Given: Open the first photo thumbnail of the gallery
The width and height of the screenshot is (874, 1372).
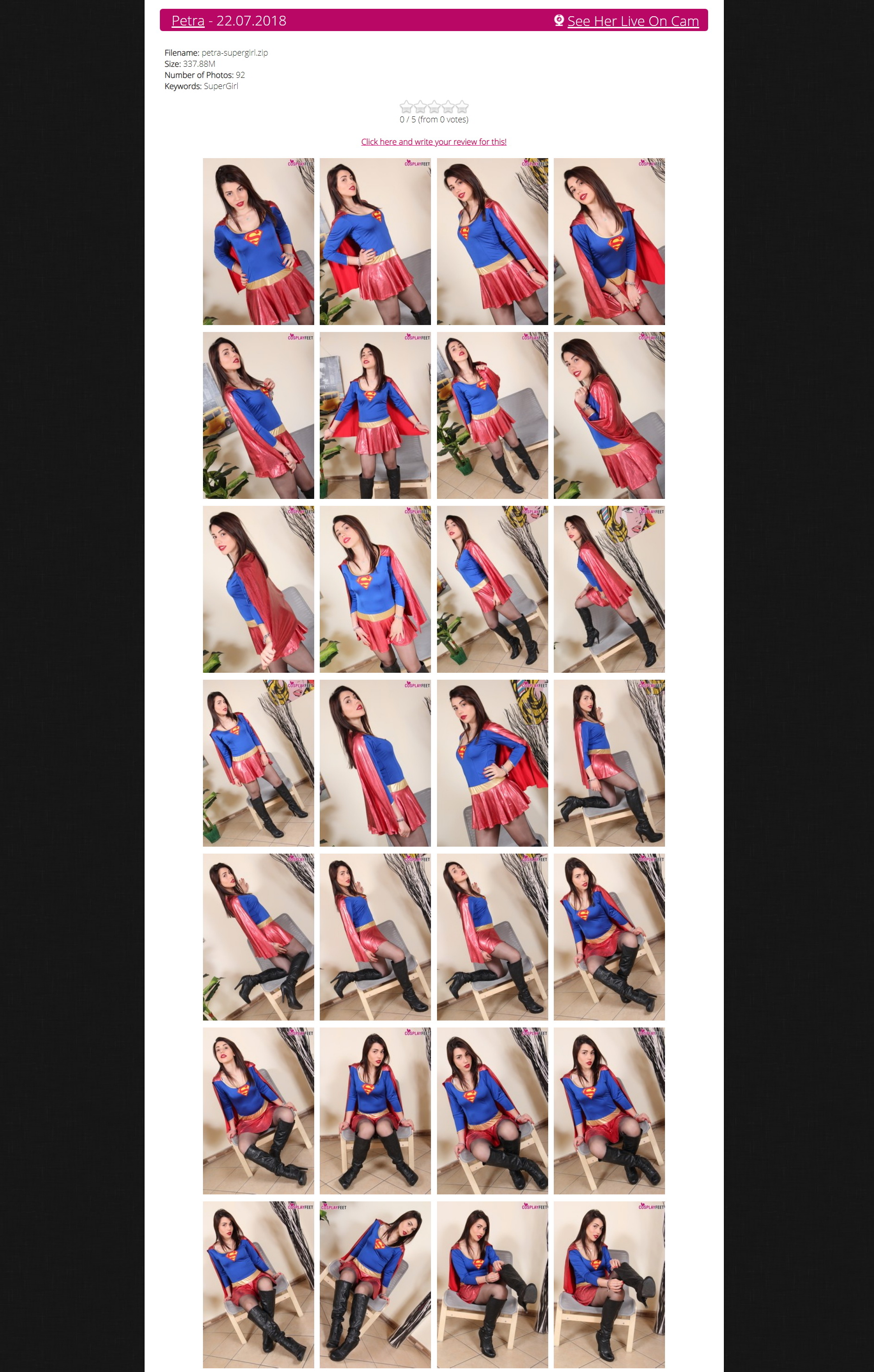Looking at the screenshot, I should pos(258,242).
